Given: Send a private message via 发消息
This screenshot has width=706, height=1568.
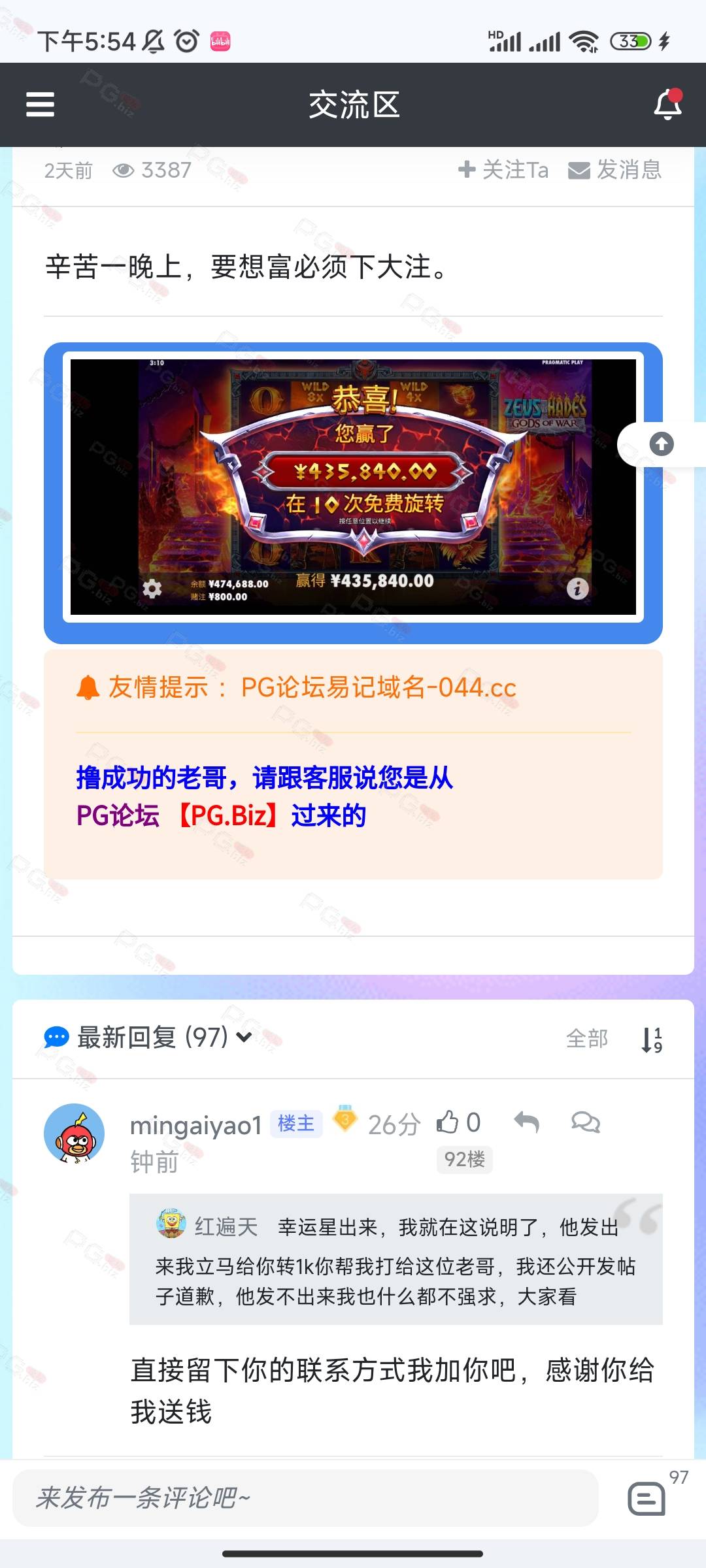Looking at the screenshot, I should [614, 170].
